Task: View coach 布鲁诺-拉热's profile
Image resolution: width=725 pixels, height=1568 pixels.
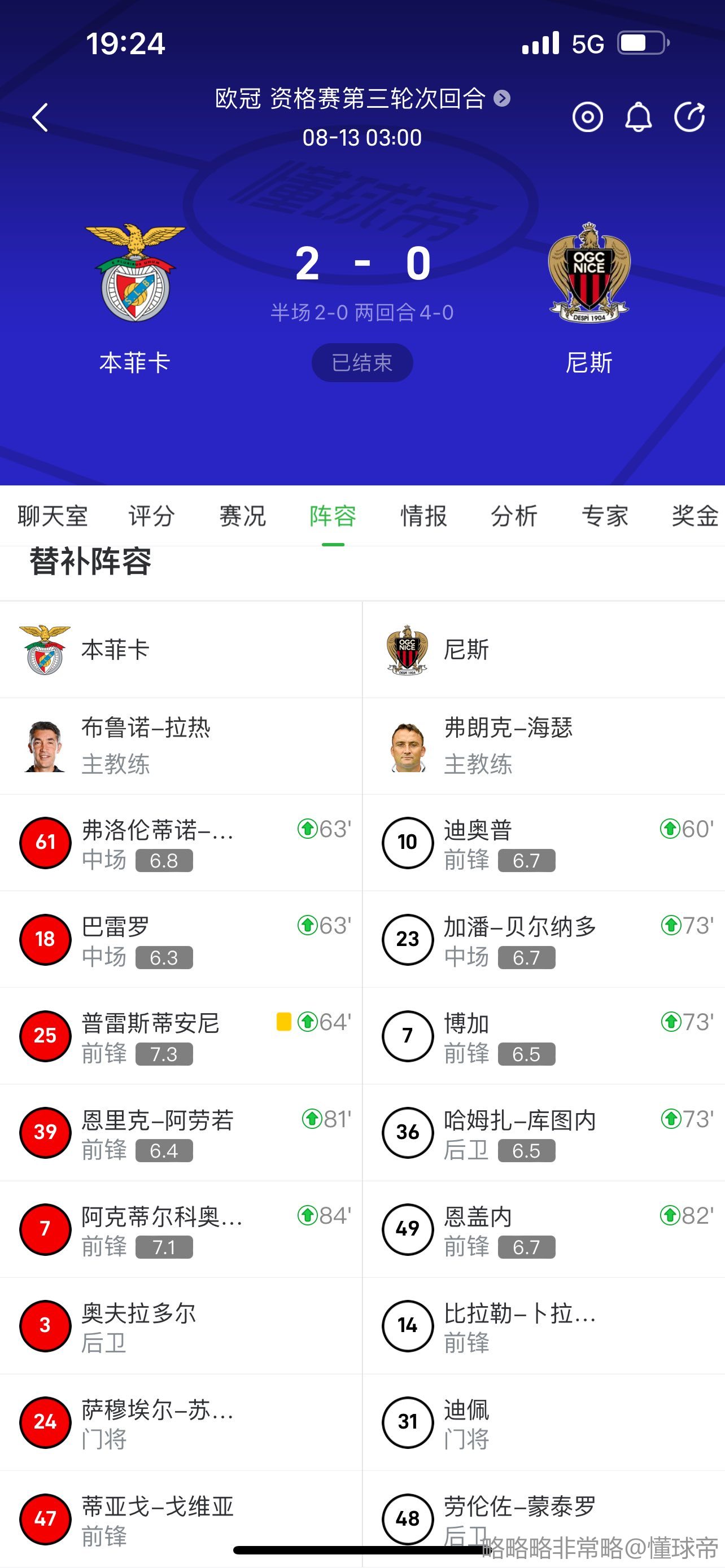Action: coord(181,746)
